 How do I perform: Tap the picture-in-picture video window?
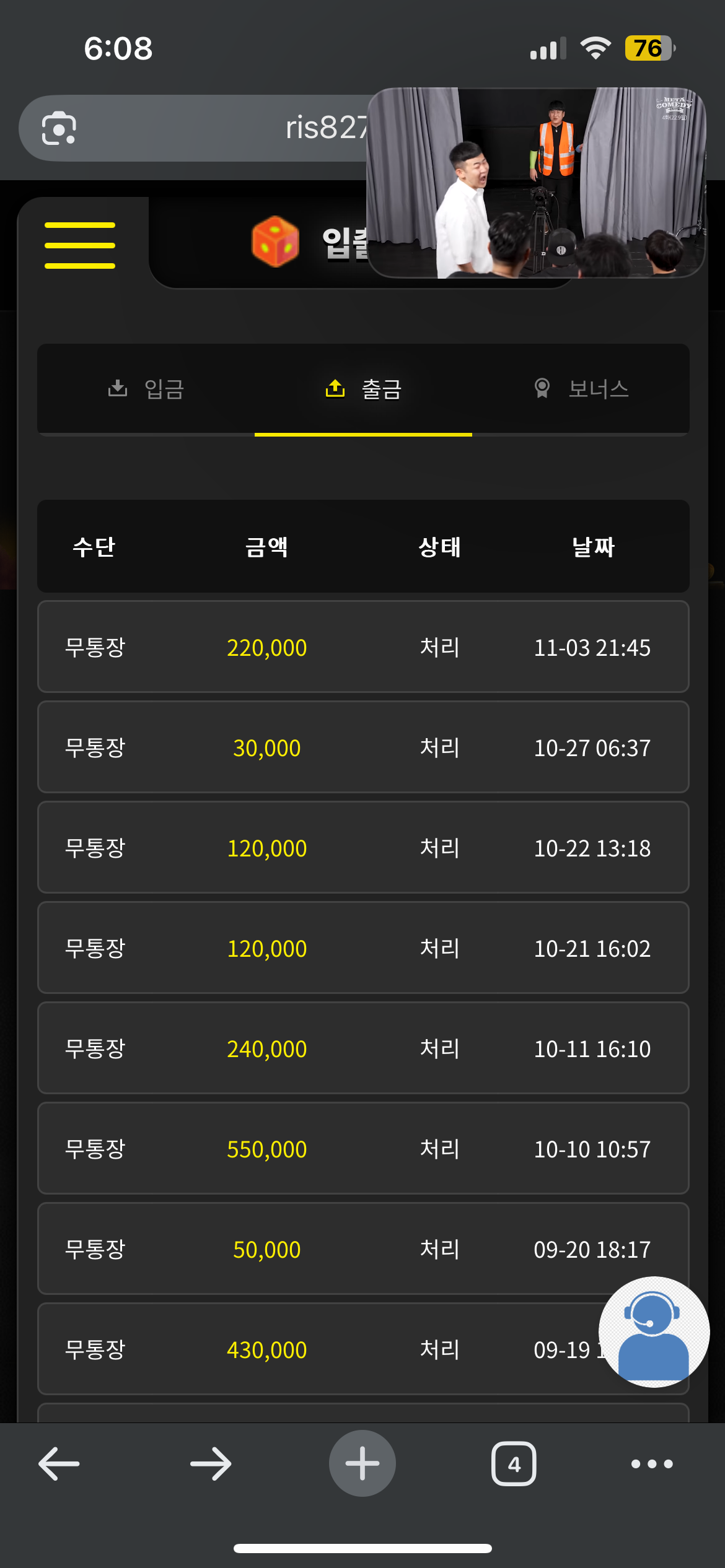click(x=537, y=183)
